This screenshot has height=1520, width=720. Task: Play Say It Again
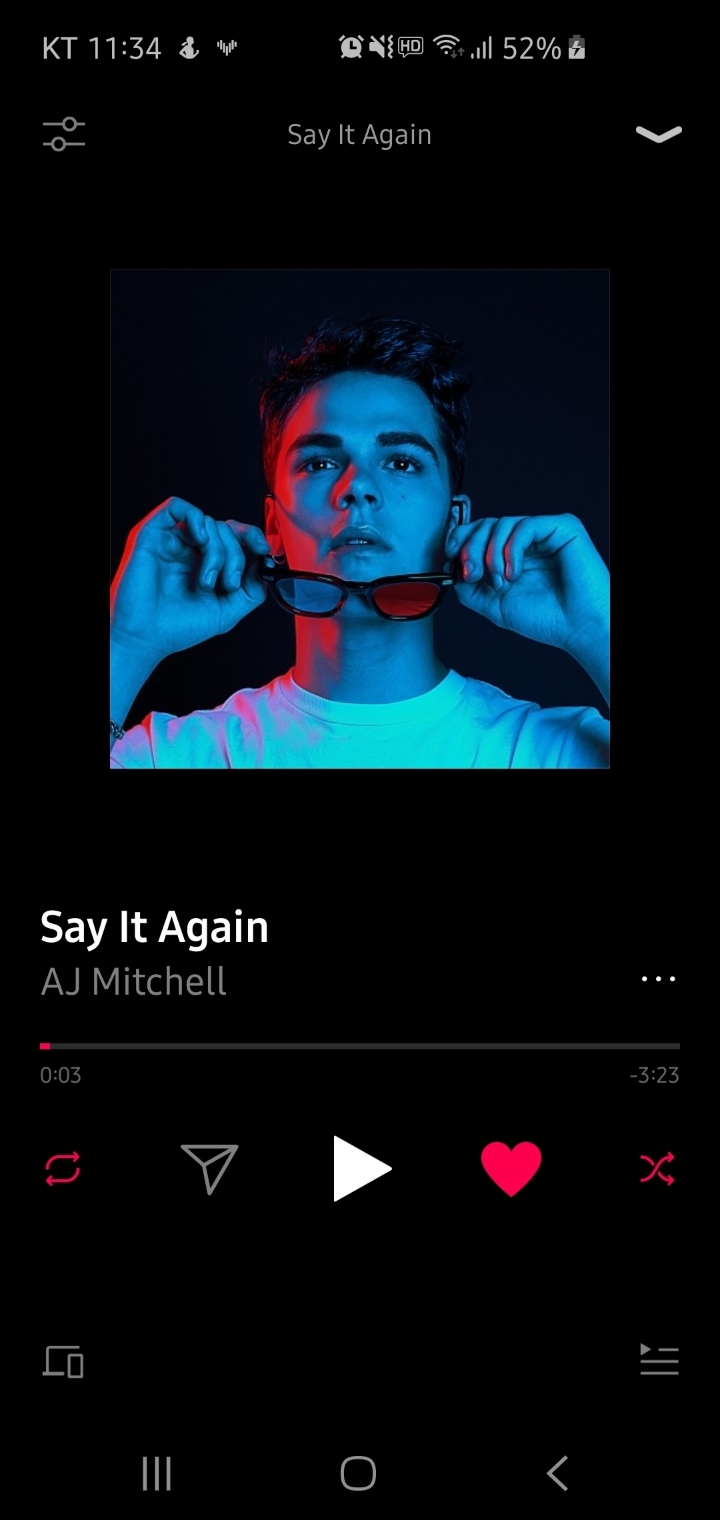pos(361,1168)
